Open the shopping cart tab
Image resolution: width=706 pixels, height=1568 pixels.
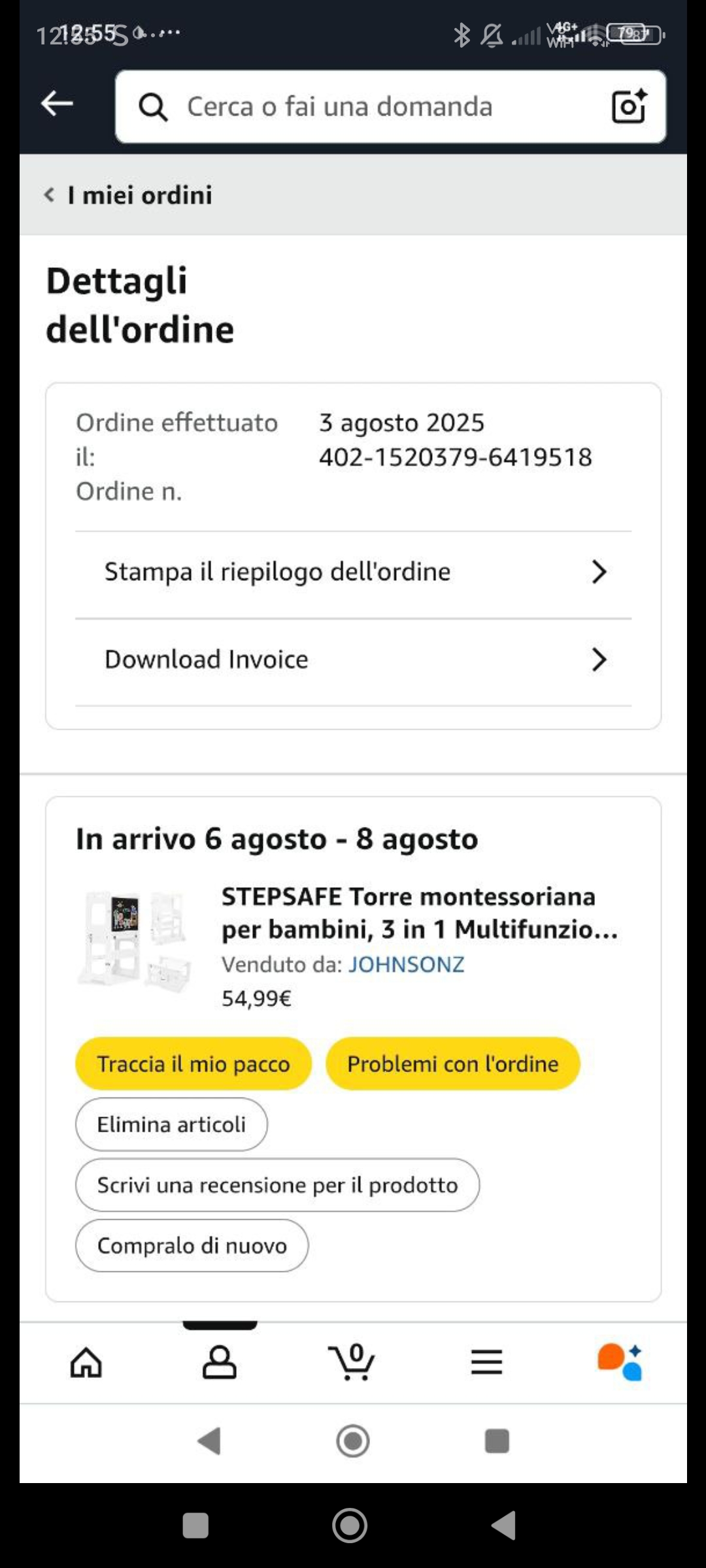352,1363
